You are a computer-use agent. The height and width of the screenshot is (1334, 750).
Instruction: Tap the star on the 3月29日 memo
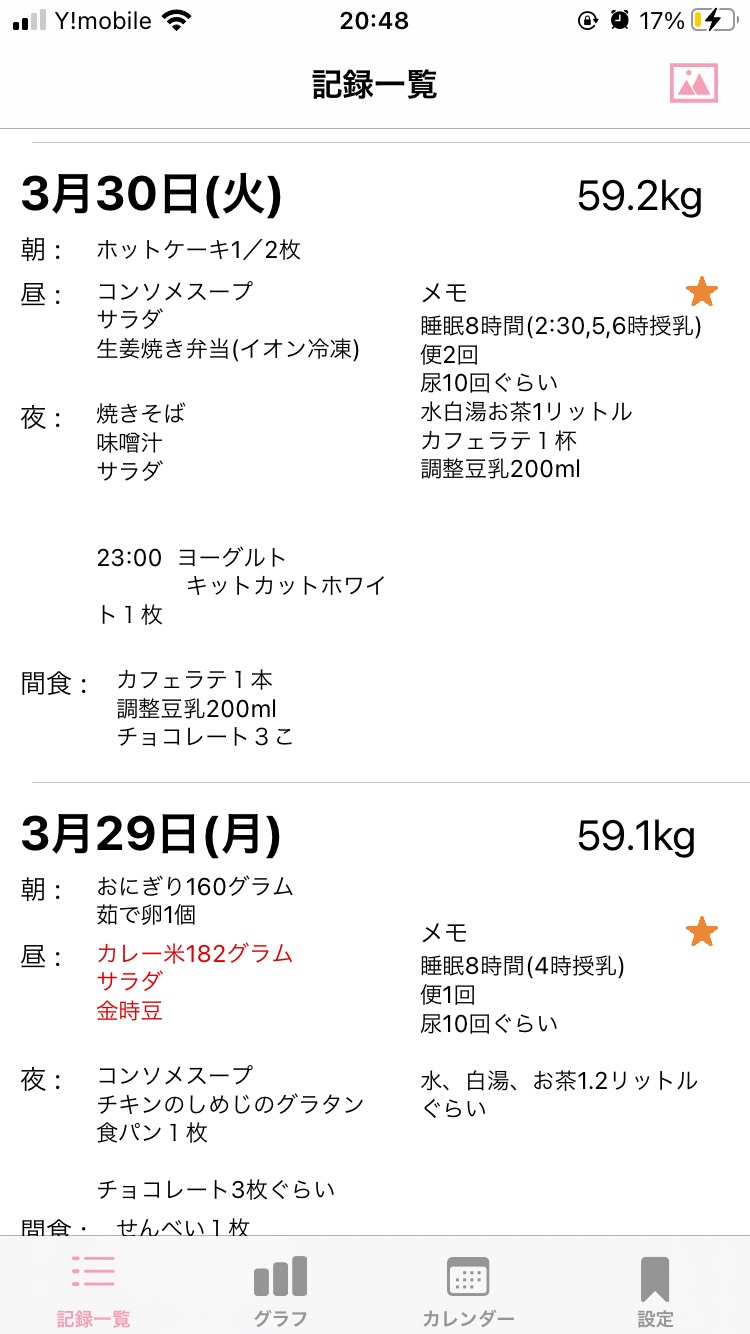[702, 932]
